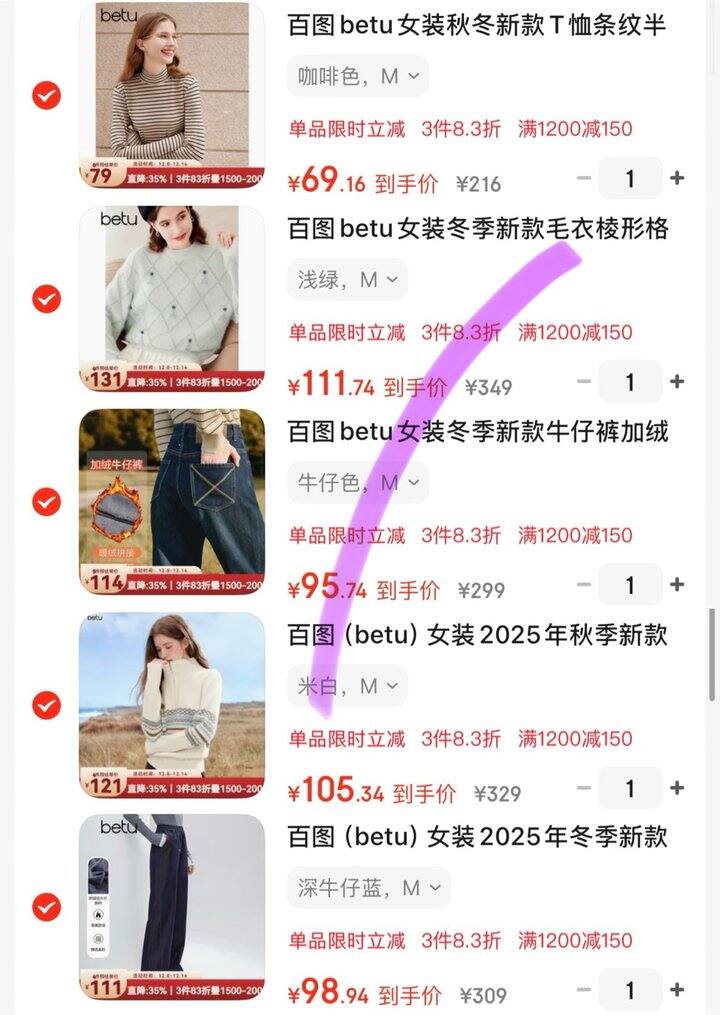
Task: Deselect the 米白 autumn sweater checkbox
Action: pos(46,703)
